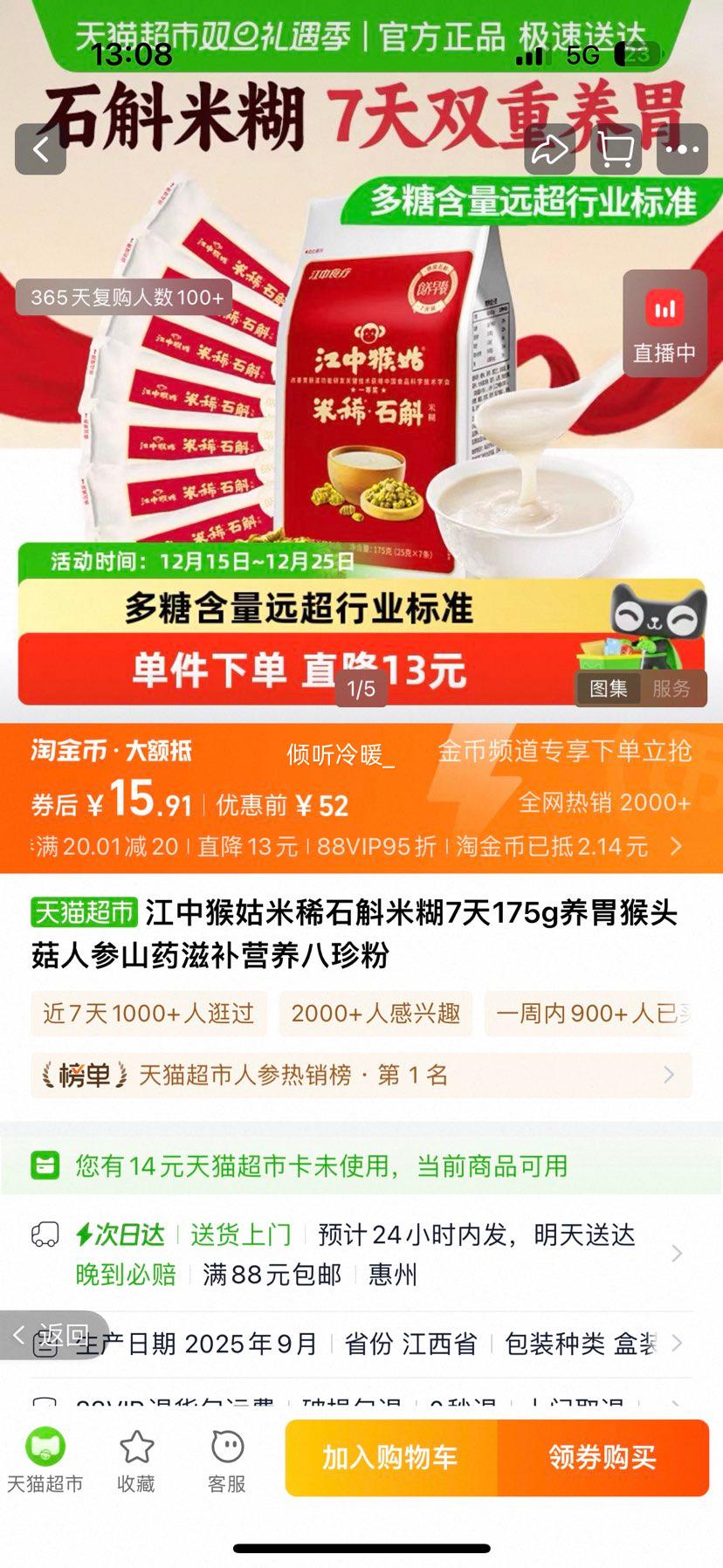The width and height of the screenshot is (723, 1568).
Task: Expand the coupon details with right arrow
Action: tap(674, 846)
